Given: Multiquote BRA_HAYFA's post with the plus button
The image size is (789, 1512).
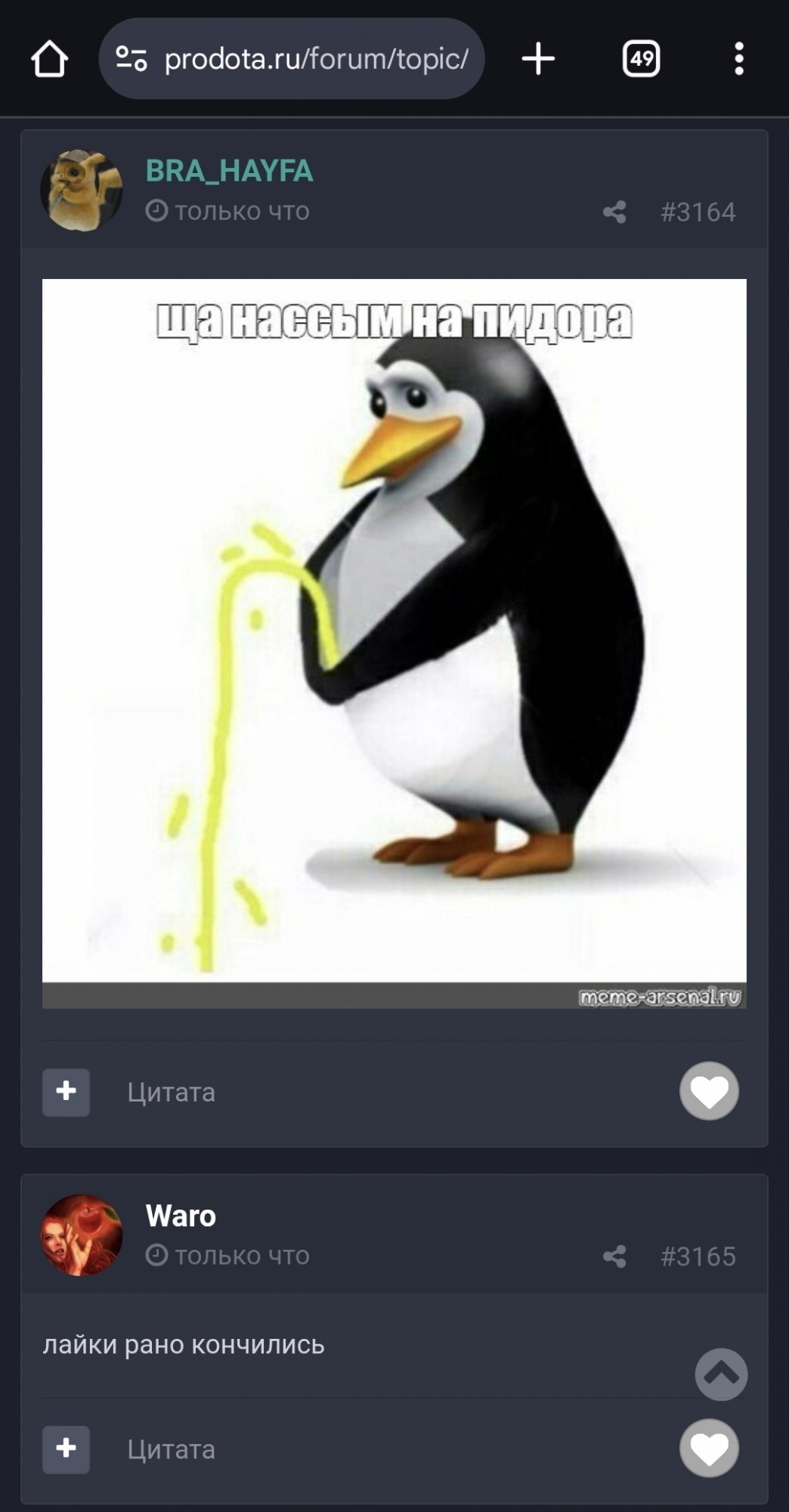Looking at the screenshot, I should coord(66,1092).
